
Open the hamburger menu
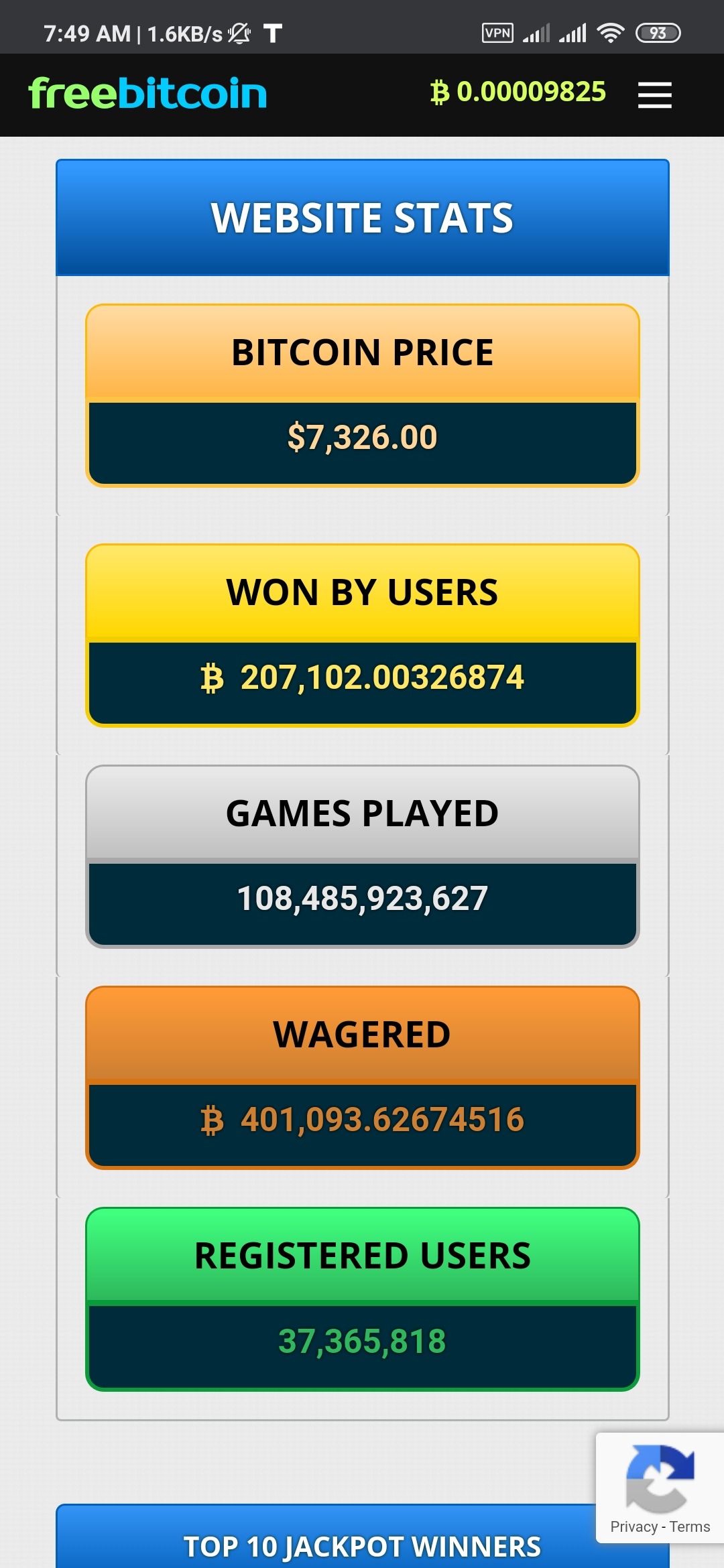click(x=654, y=94)
